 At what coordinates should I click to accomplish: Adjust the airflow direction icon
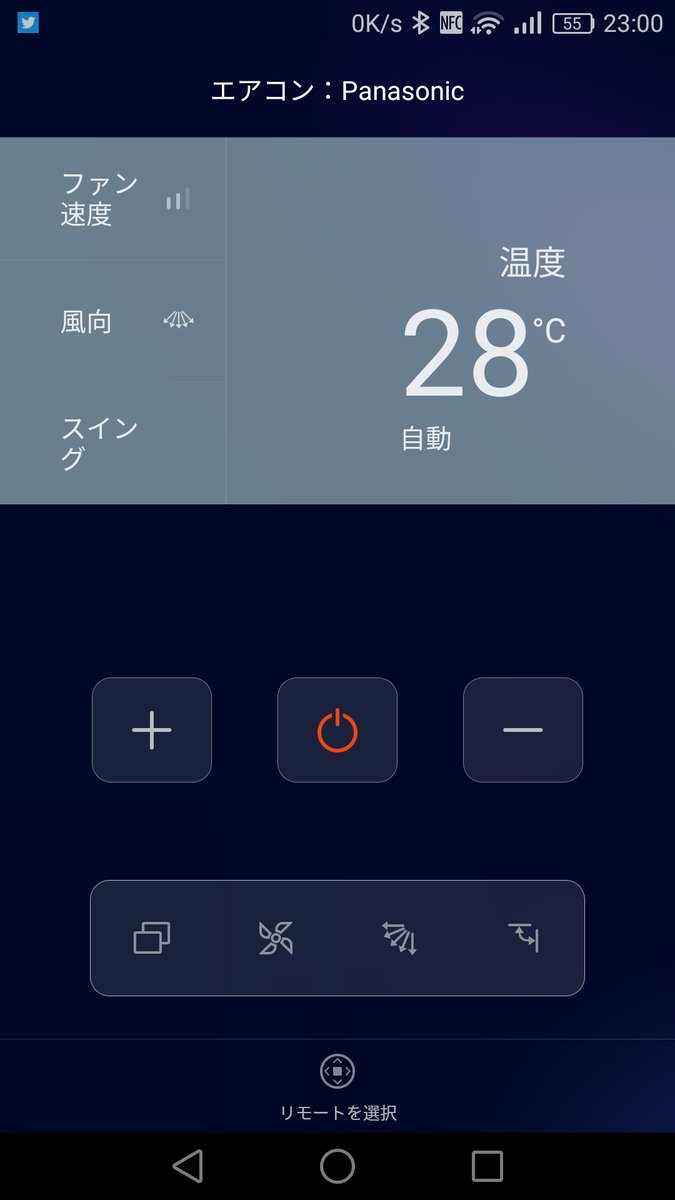tap(399, 938)
